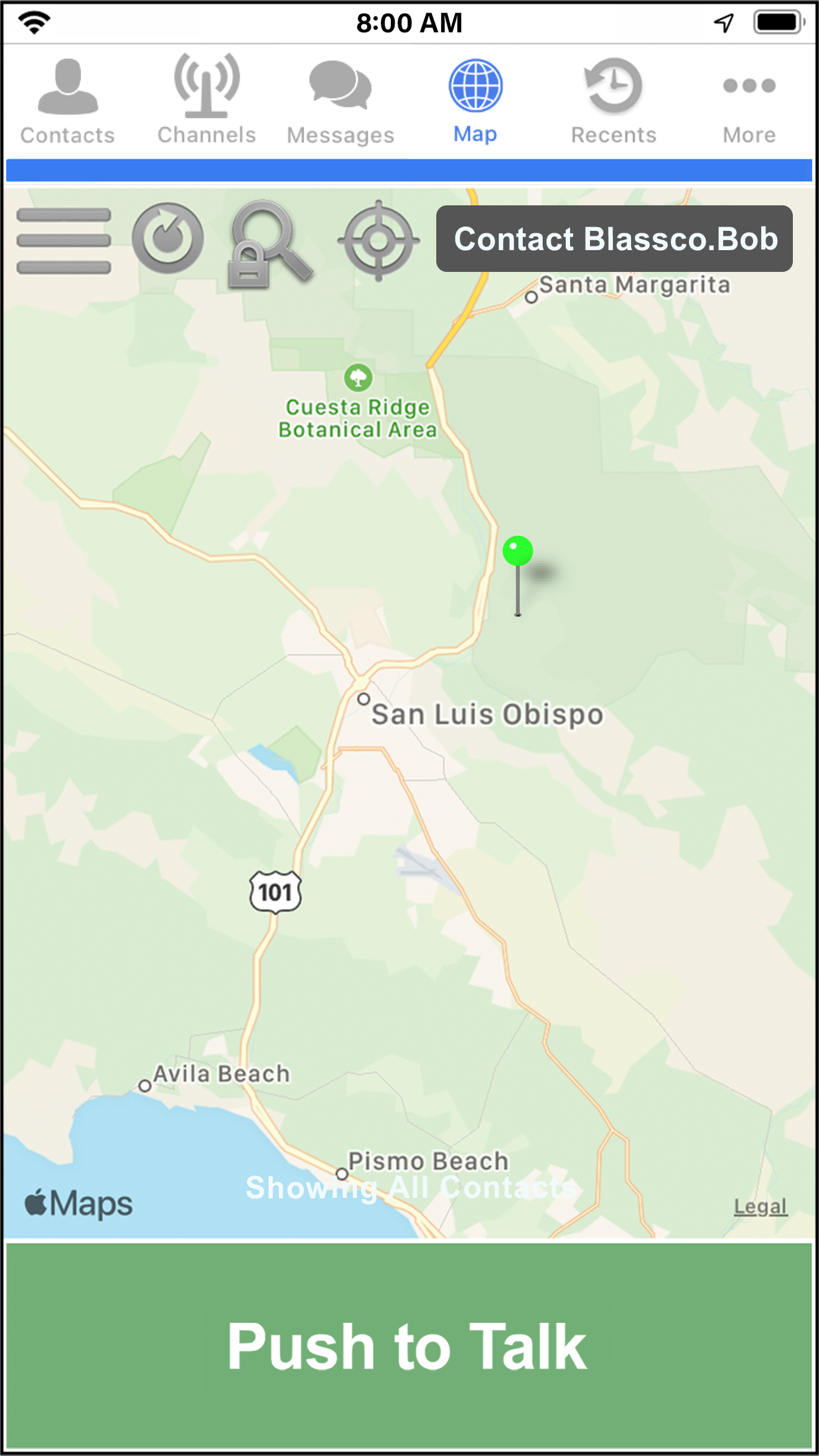Switch to the Contacts tab
Image resolution: width=819 pixels, height=1456 pixels.
click(x=67, y=101)
